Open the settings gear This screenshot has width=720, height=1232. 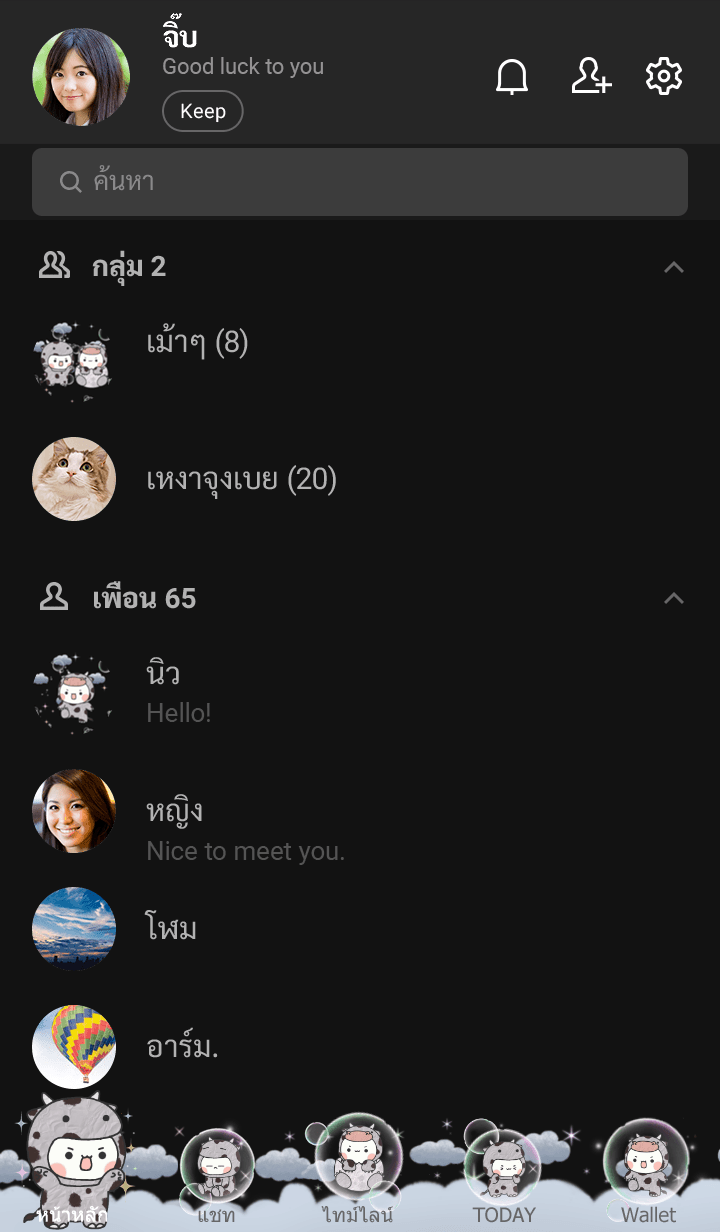click(664, 77)
